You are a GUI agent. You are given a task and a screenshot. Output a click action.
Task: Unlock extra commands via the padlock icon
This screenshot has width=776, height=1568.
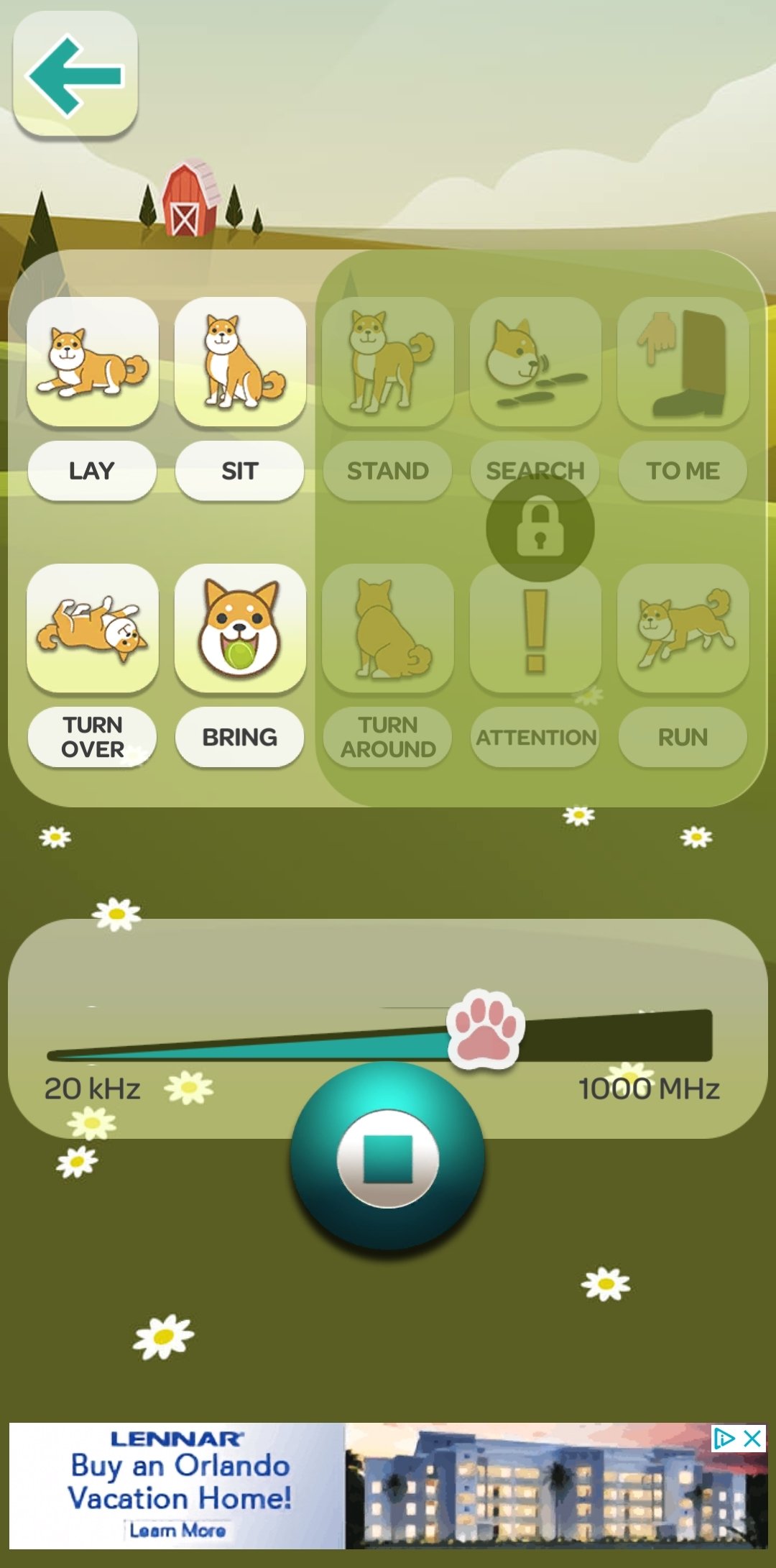540,528
